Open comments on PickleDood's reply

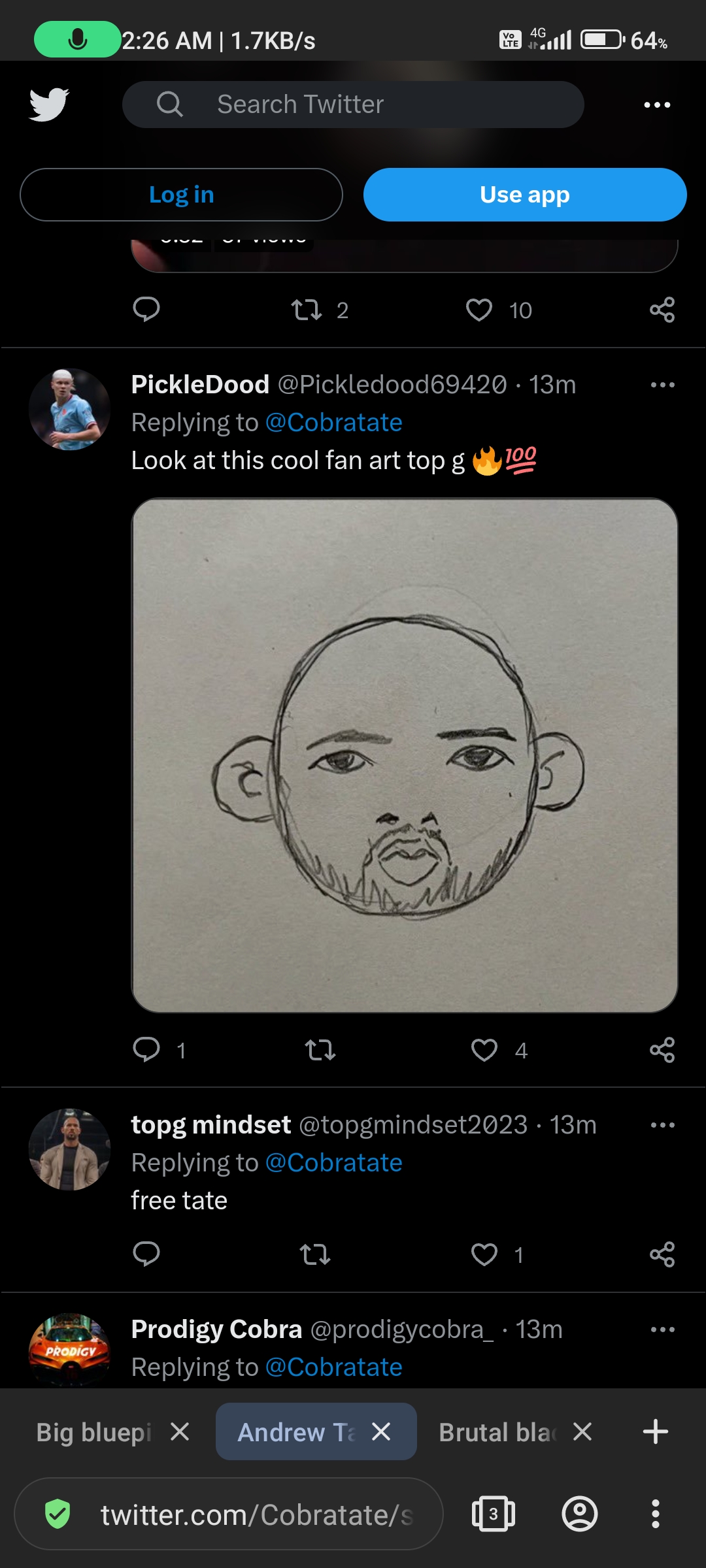(146, 1050)
